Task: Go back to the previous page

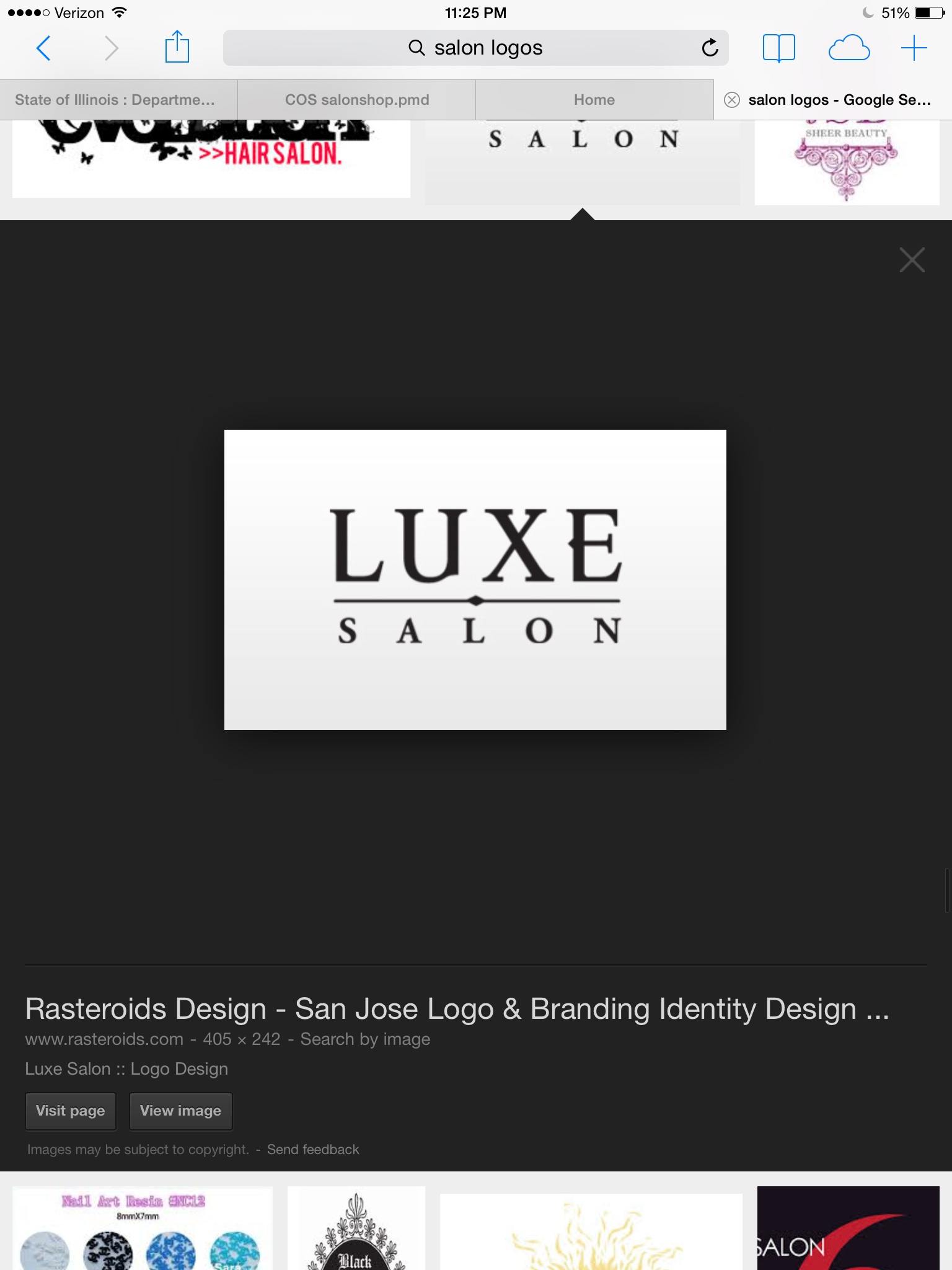Action: [x=43, y=48]
